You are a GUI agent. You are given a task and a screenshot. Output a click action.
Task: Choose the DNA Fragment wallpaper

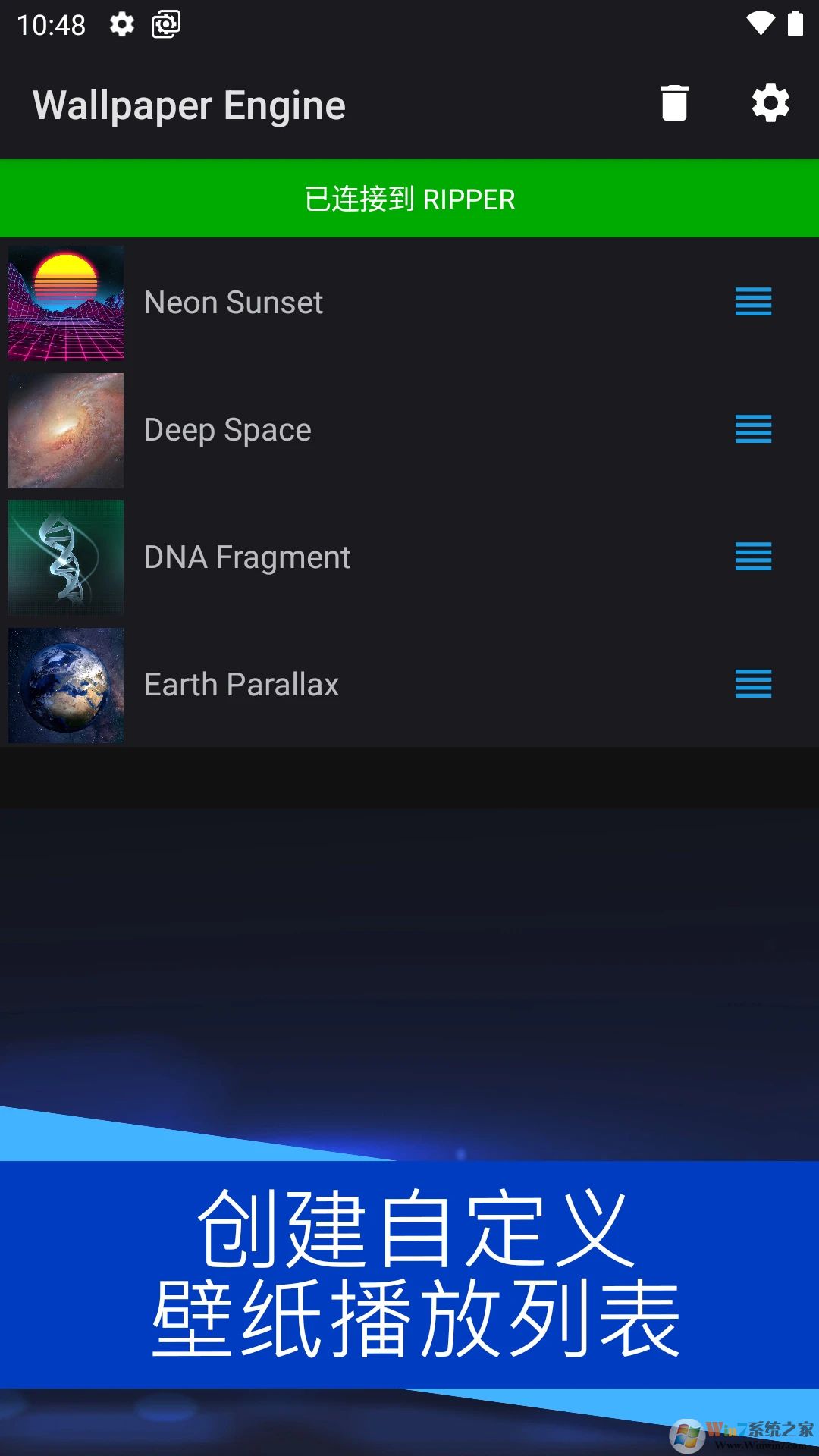246,557
